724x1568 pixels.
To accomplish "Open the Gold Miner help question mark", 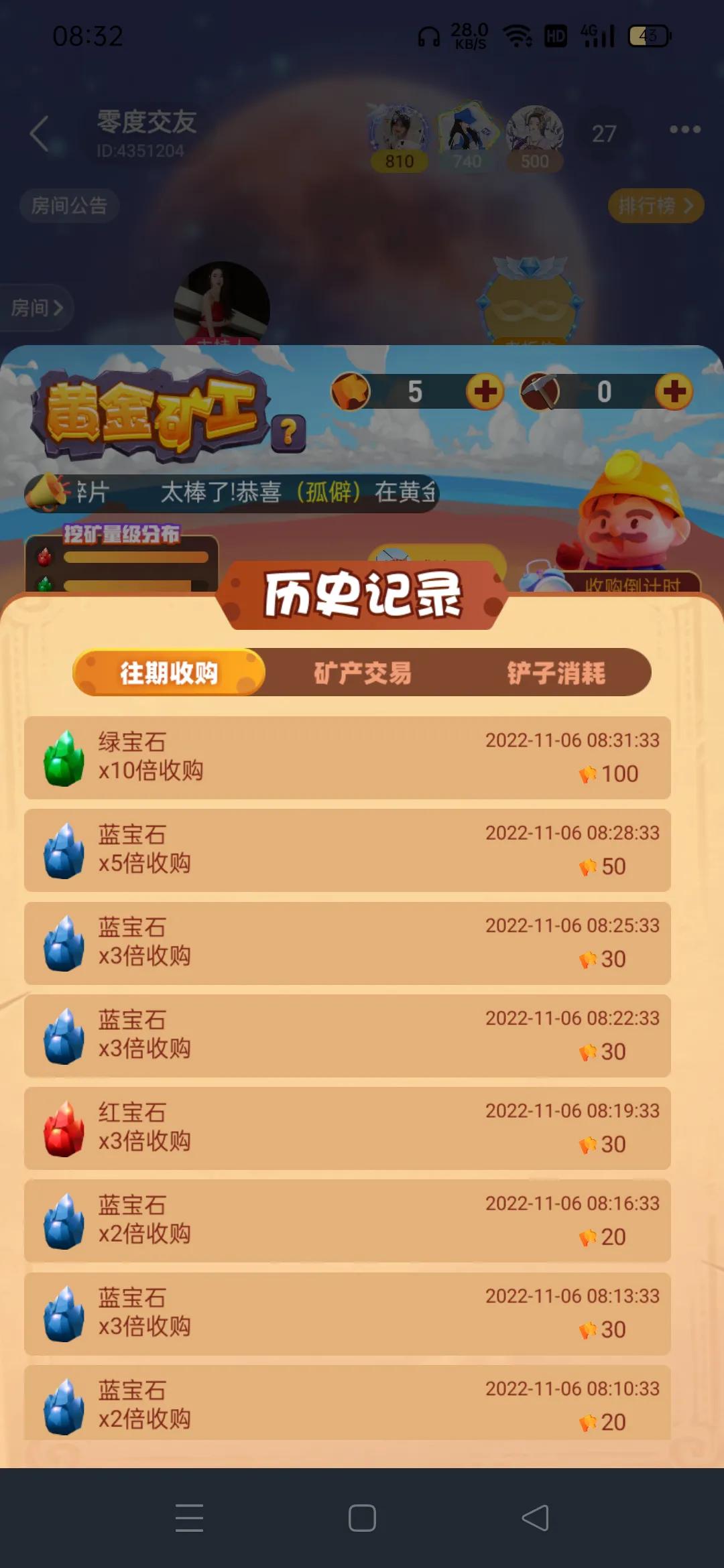I will pyautogui.click(x=288, y=433).
